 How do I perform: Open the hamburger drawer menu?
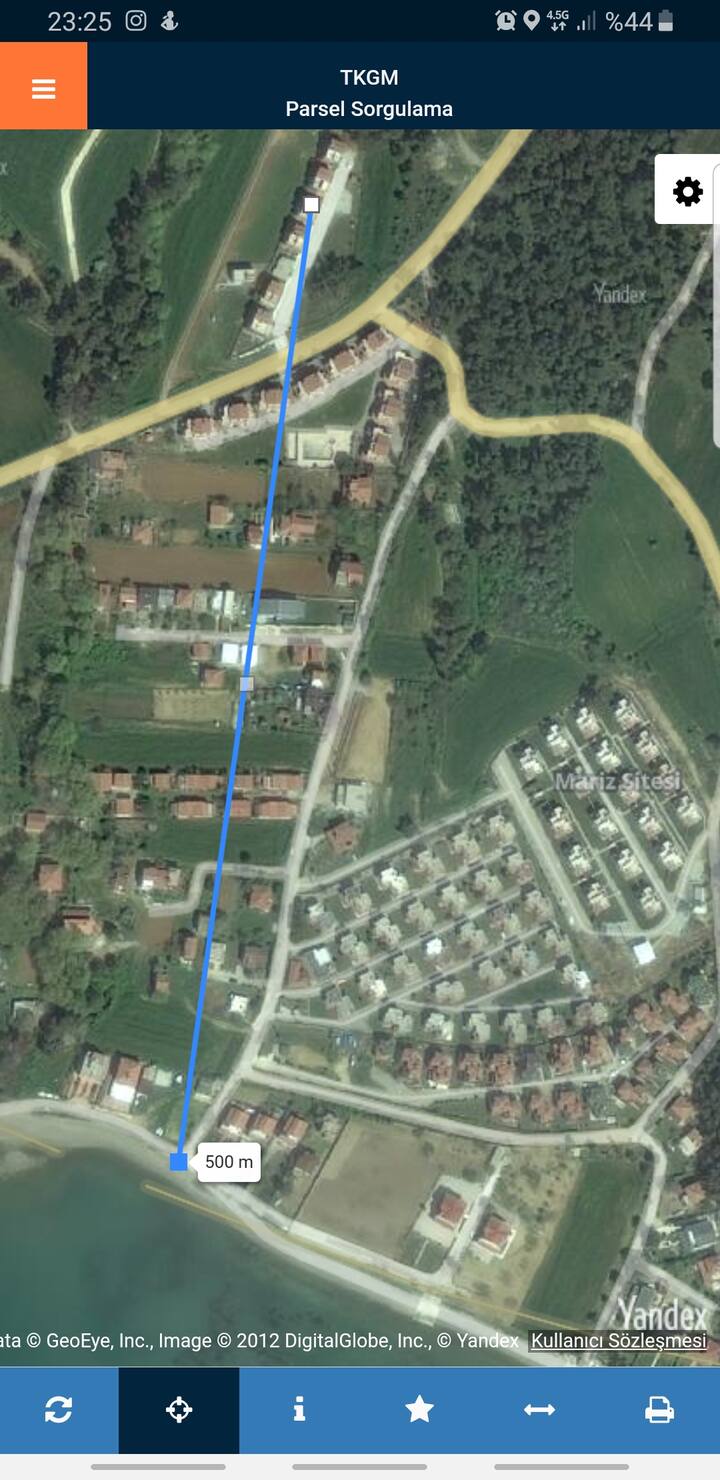tap(43, 88)
